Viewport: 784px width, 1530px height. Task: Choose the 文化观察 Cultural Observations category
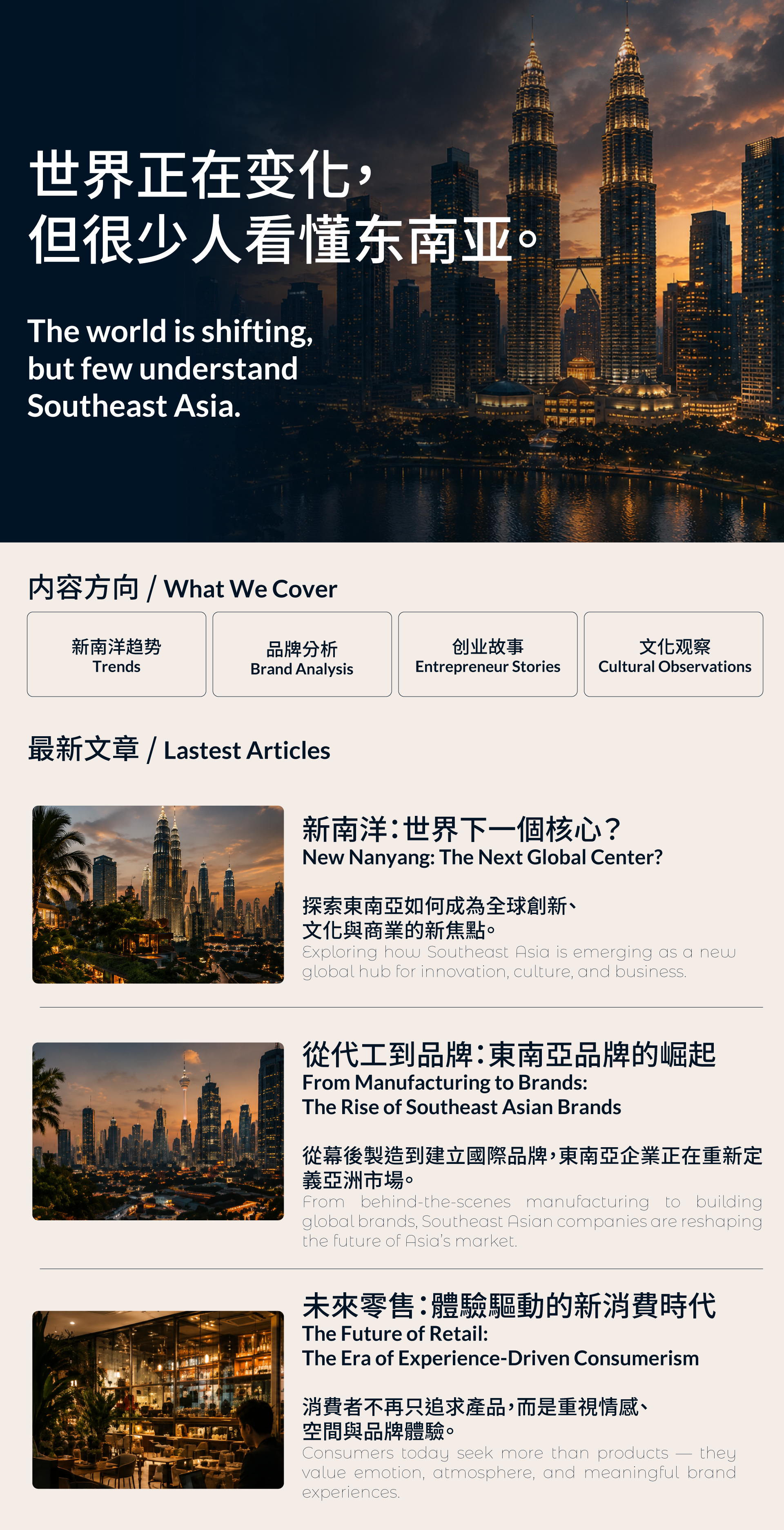click(674, 654)
